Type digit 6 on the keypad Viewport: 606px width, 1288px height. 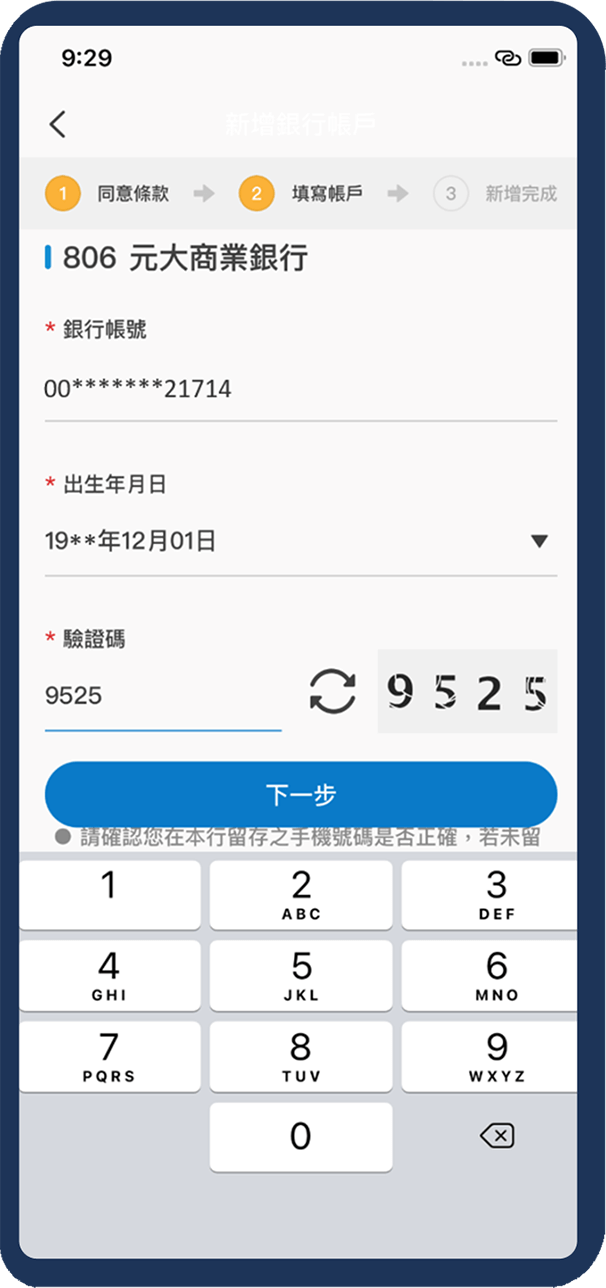[492, 976]
